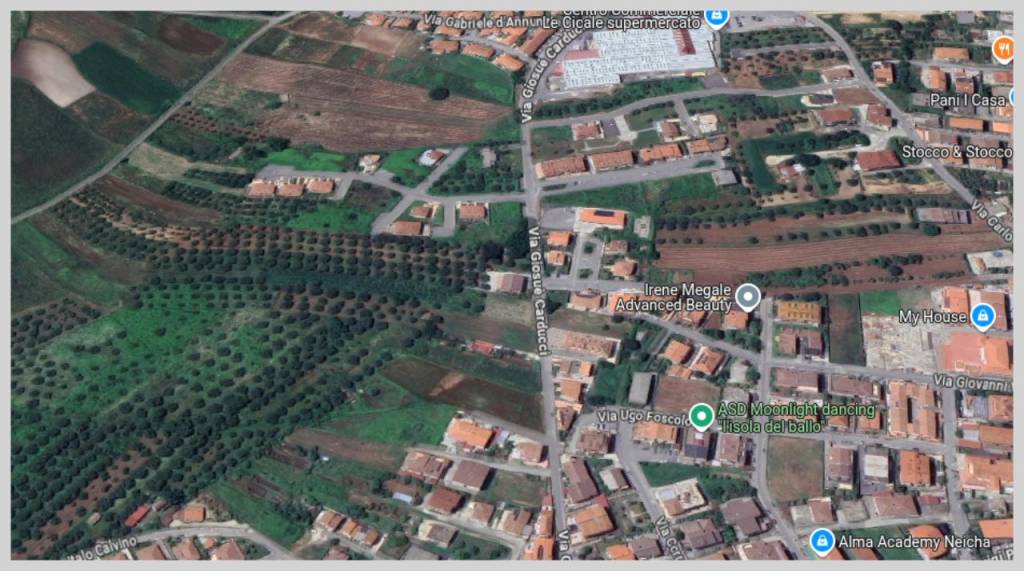This screenshot has height=571, width=1024.
Task: Open the Le Cicale supermercato marker
Action: (716, 17)
